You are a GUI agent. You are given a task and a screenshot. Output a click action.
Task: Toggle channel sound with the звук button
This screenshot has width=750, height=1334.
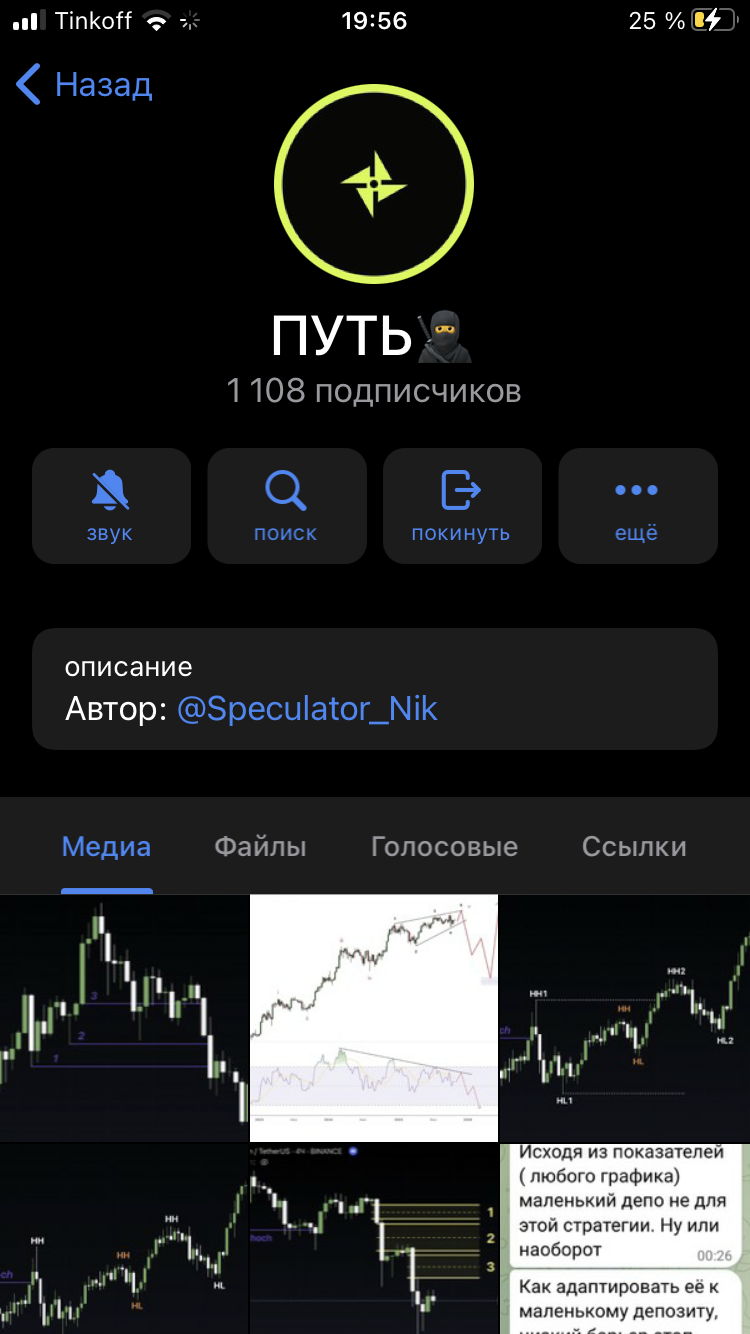pos(111,505)
